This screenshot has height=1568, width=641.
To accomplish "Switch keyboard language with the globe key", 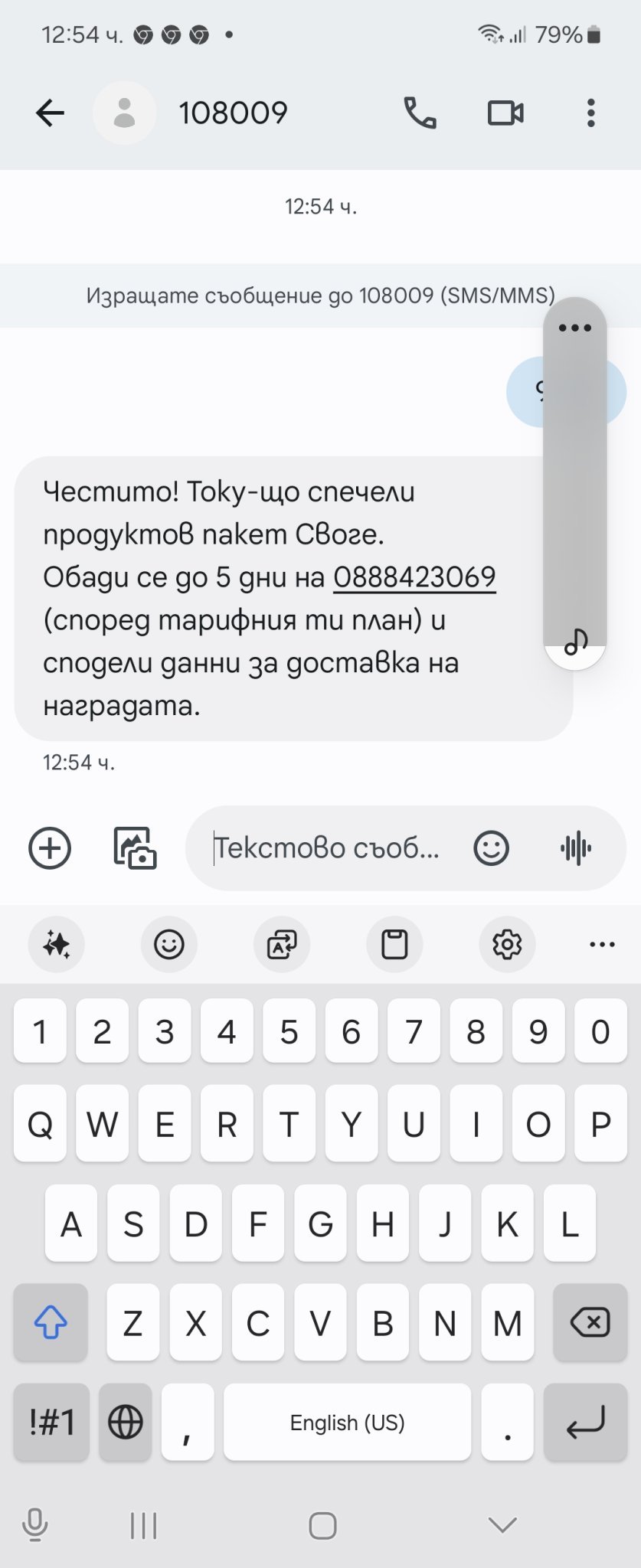I will (126, 1423).
